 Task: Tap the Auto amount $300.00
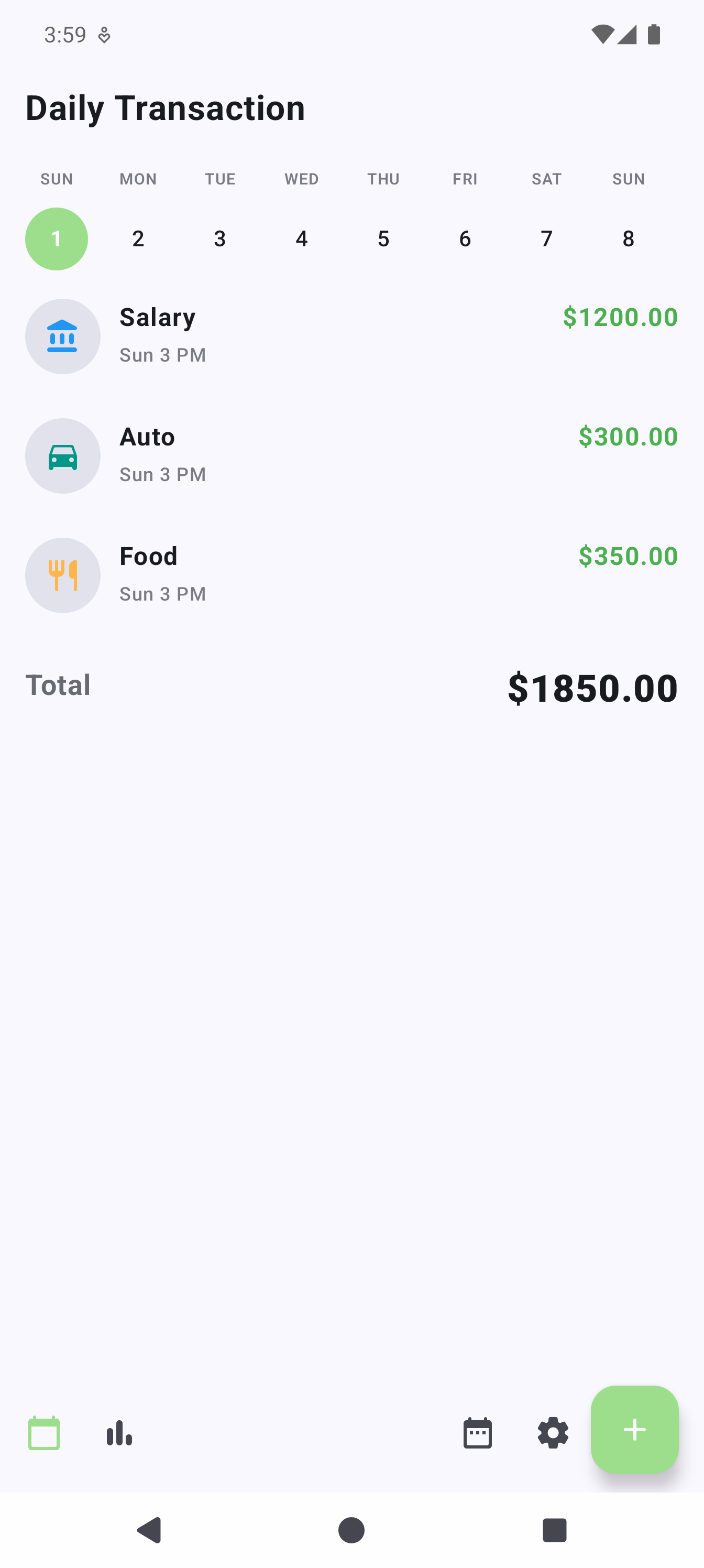pos(628,436)
